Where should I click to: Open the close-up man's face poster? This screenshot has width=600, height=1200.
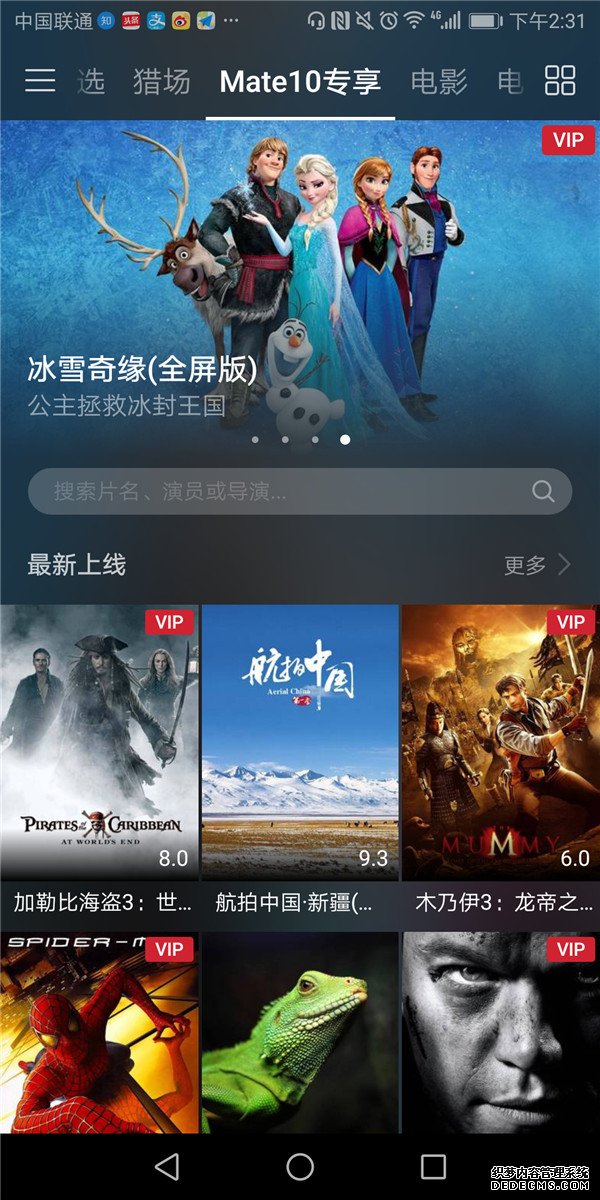coord(501,1033)
